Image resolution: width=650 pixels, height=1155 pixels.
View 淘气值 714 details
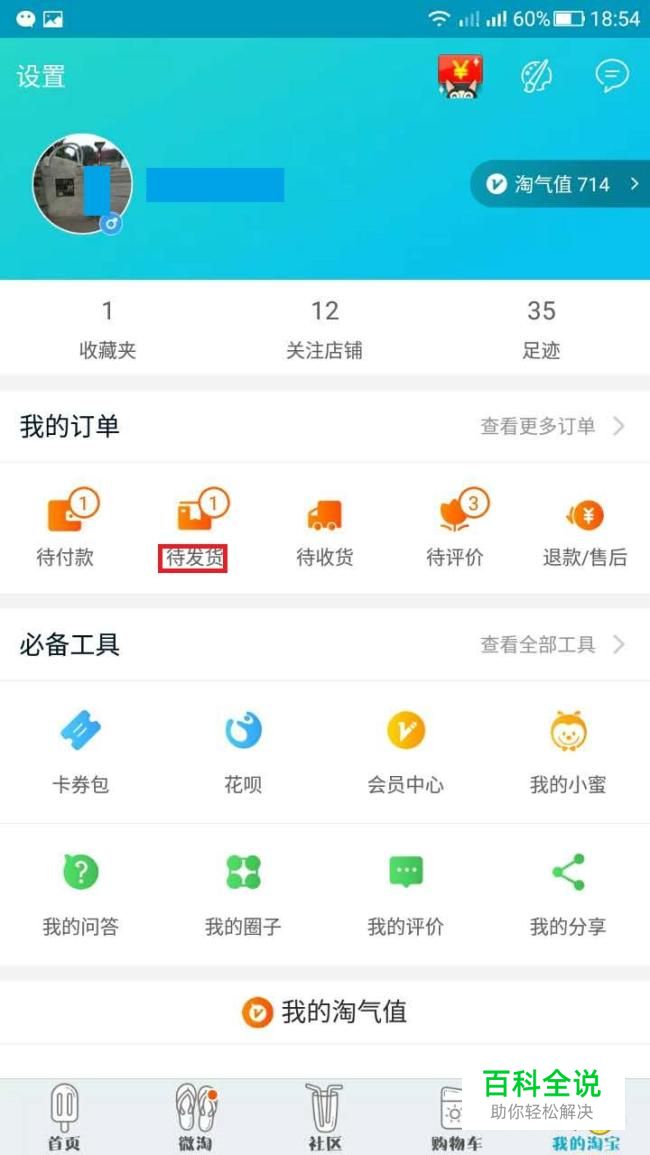(x=560, y=183)
